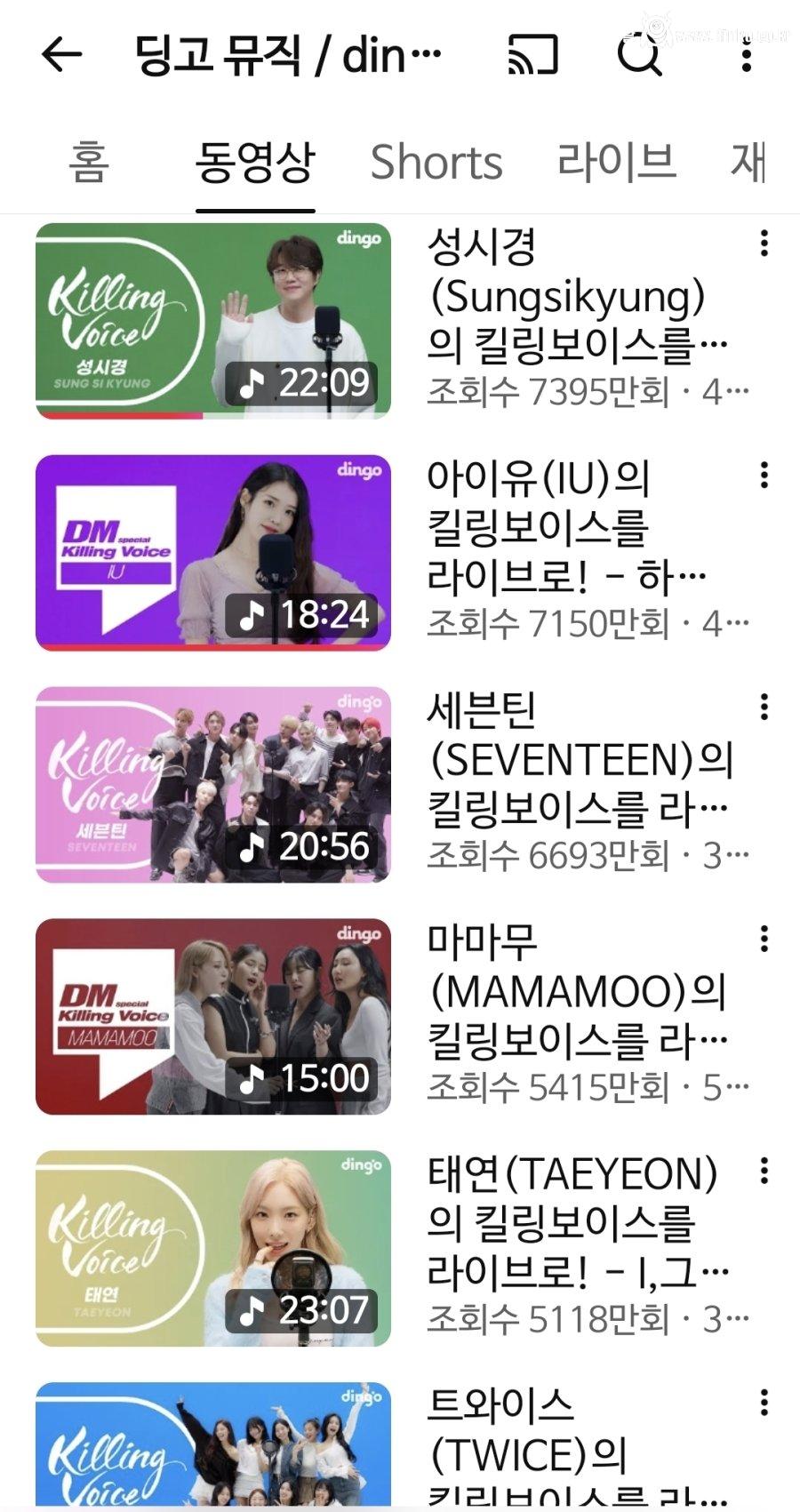Image resolution: width=800 pixels, height=1512 pixels.
Task: Open options menu for the SEVENTEEN video
Action: pos(765,707)
